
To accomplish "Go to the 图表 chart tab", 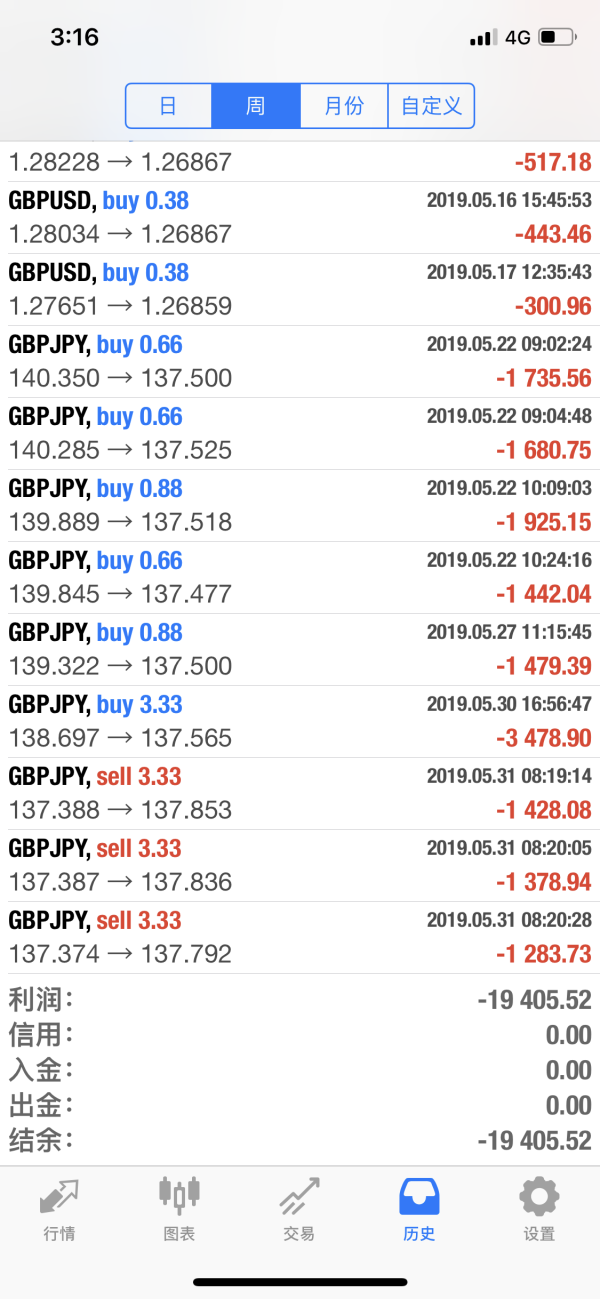I will (x=180, y=1209).
